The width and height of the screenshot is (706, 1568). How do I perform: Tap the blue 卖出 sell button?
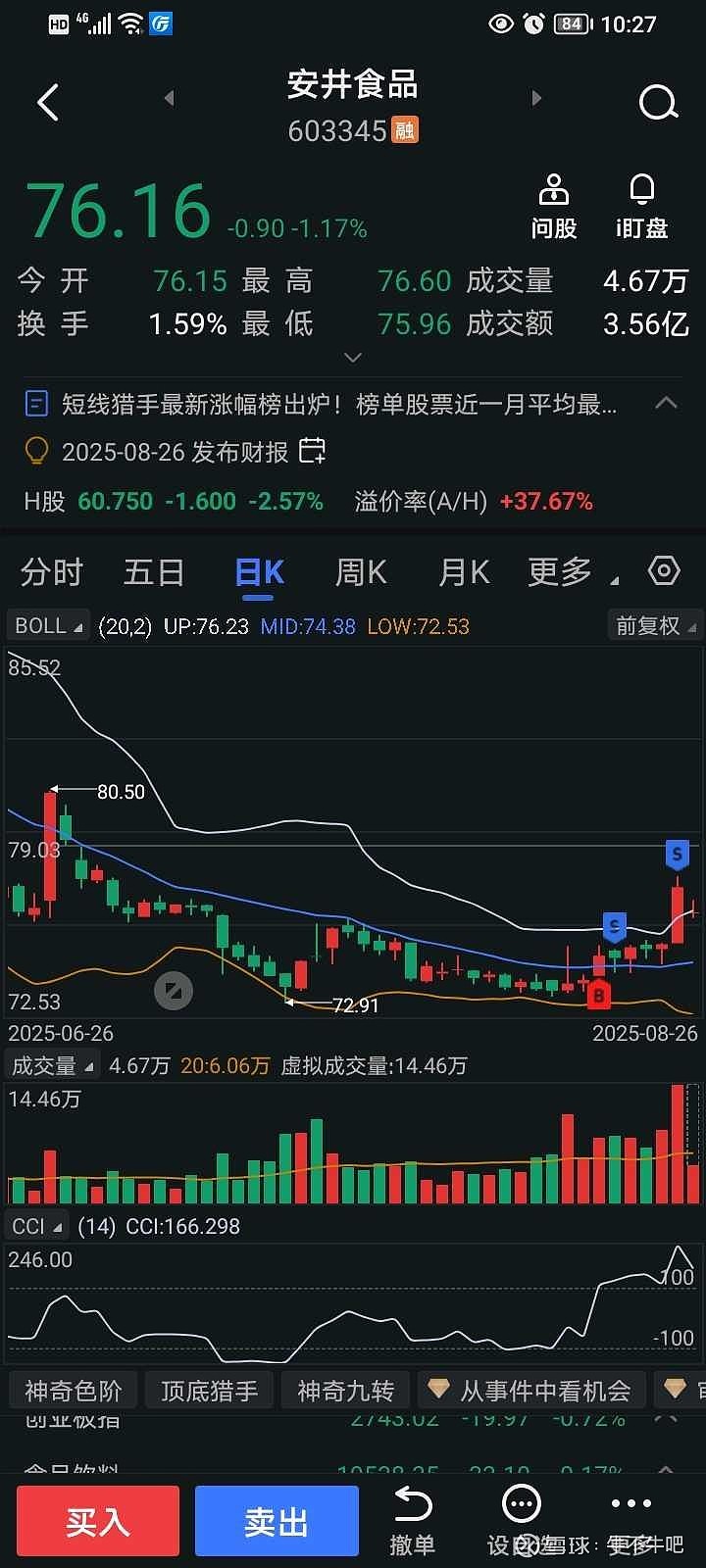pos(277,1521)
